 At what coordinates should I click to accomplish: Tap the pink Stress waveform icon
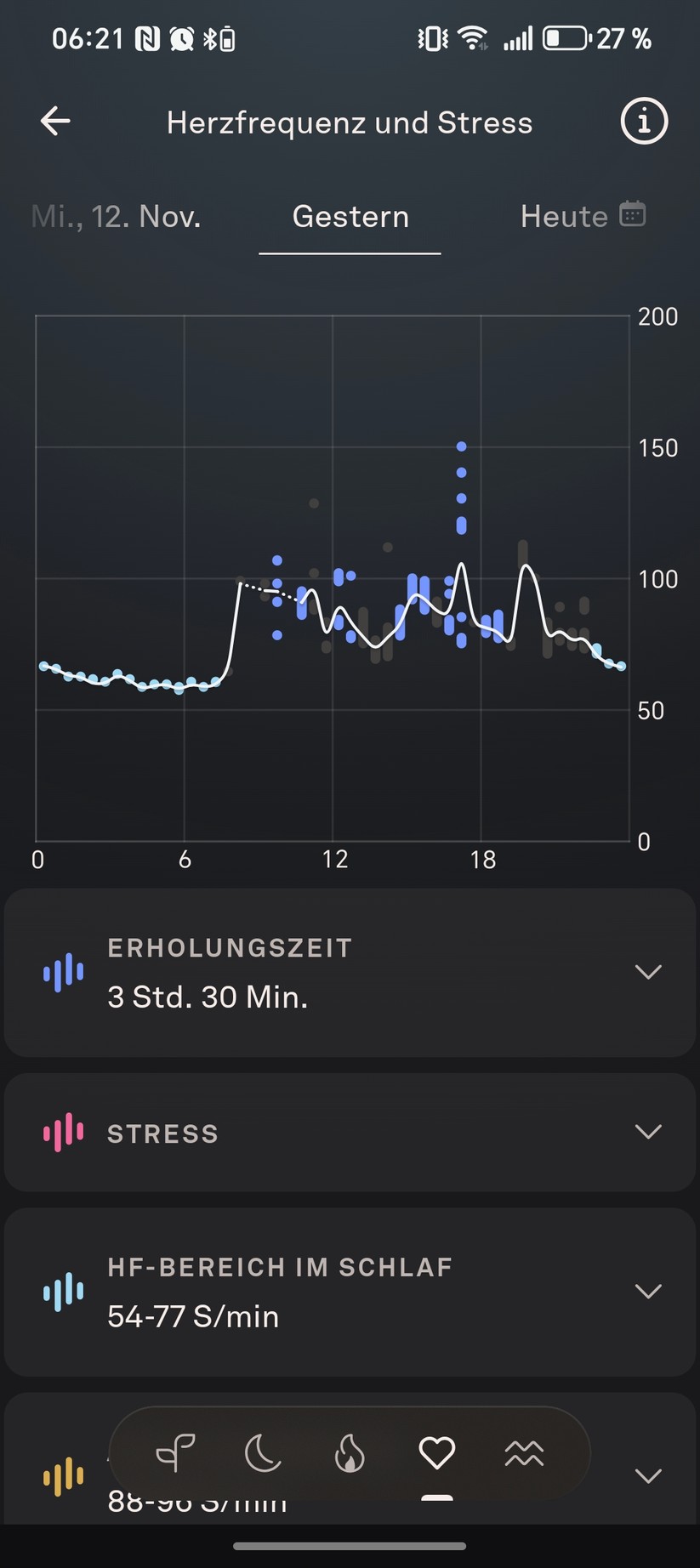(x=62, y=1132)
